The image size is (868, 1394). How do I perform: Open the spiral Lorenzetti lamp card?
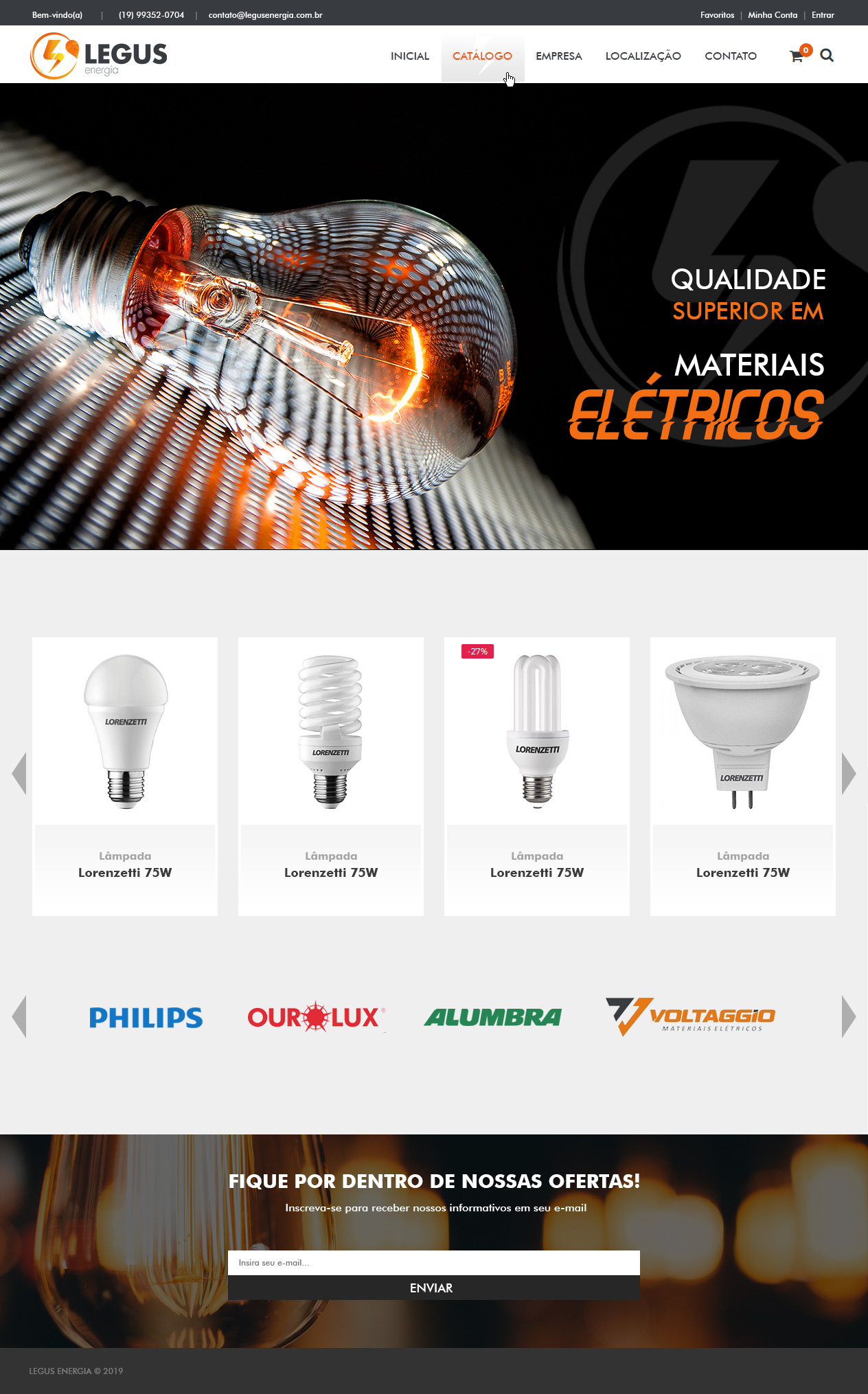coord(331,777)
